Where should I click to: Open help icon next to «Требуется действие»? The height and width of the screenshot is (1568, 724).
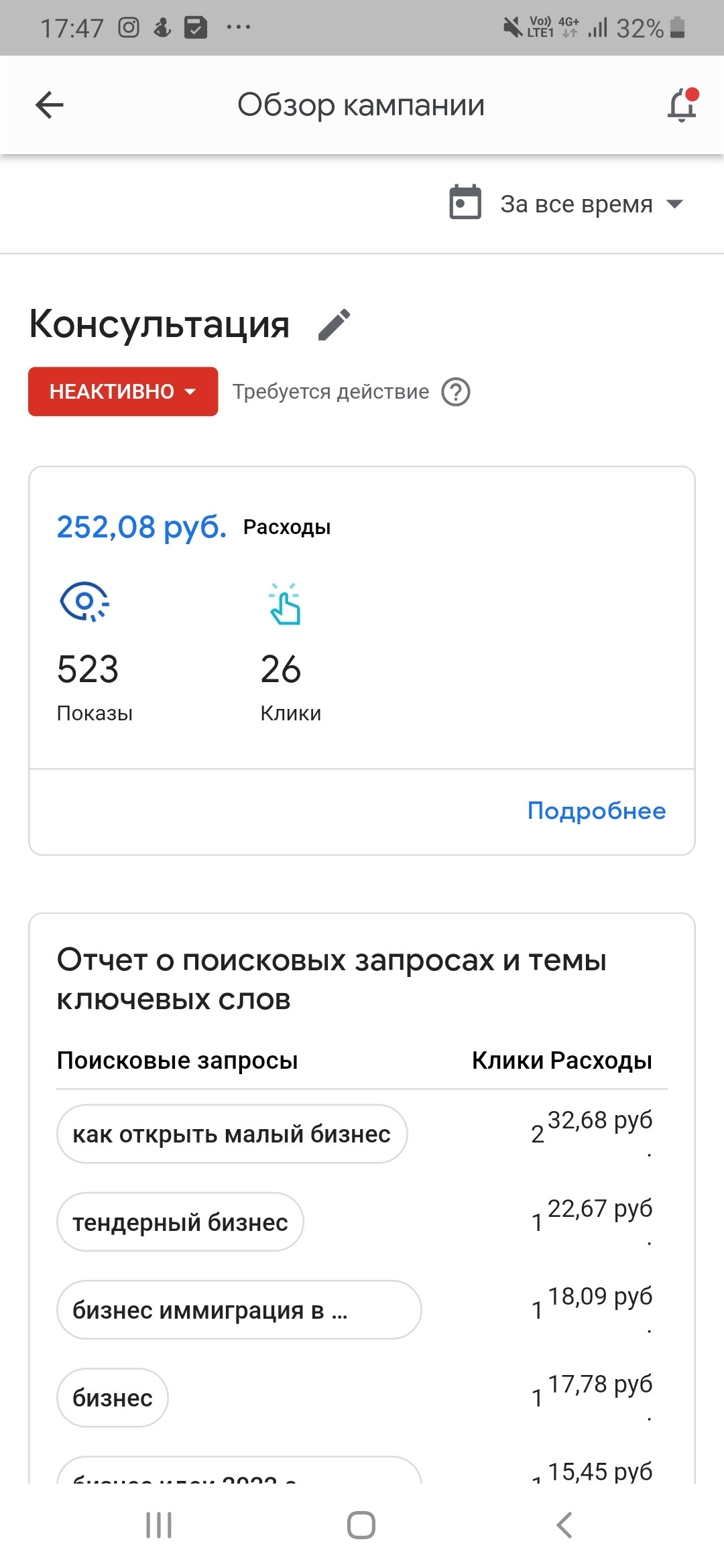click(456, 392)
